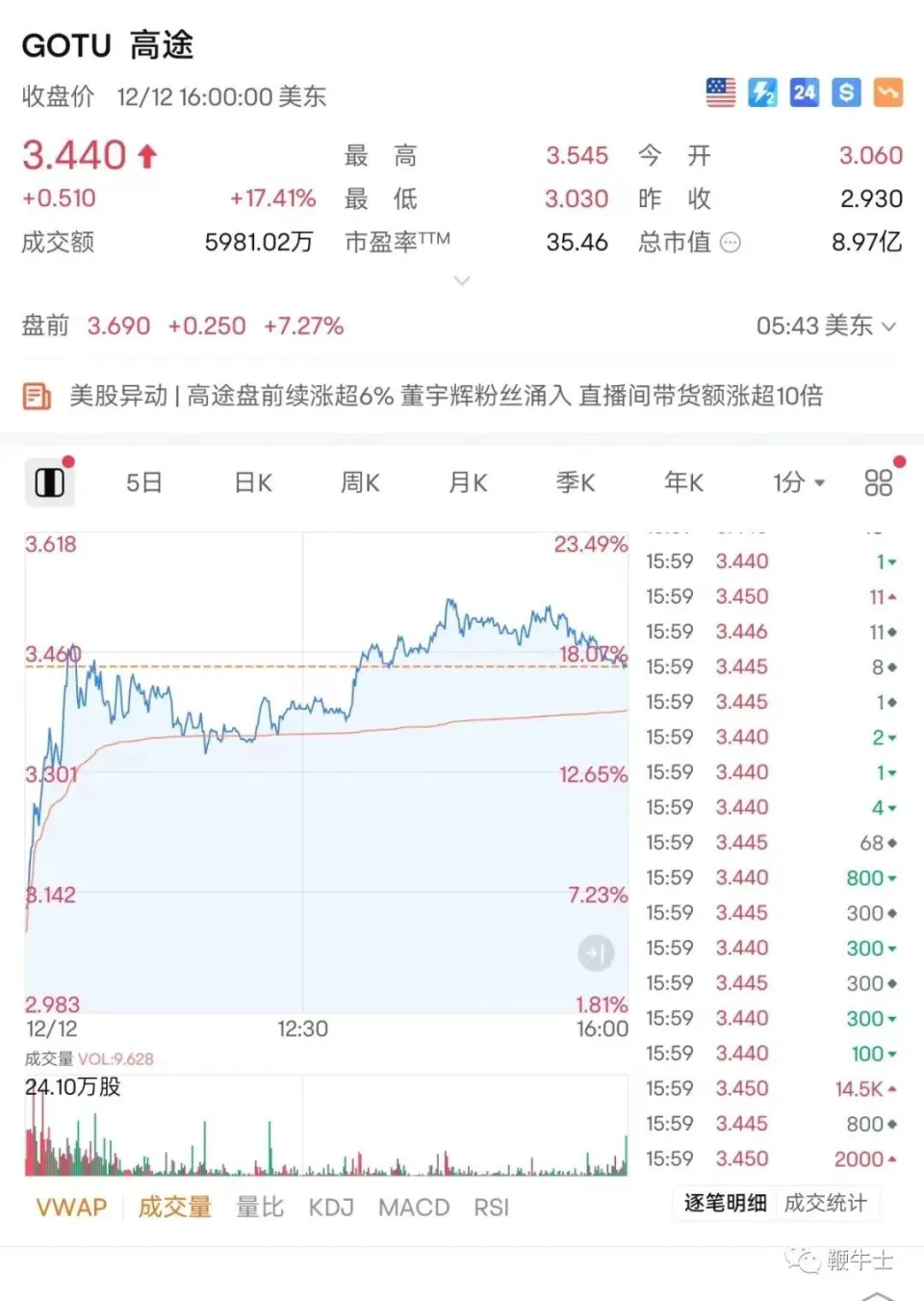Select the VWAP indicator
The height and width of the screenshot is (1301, 924).
coord(71,1208)
